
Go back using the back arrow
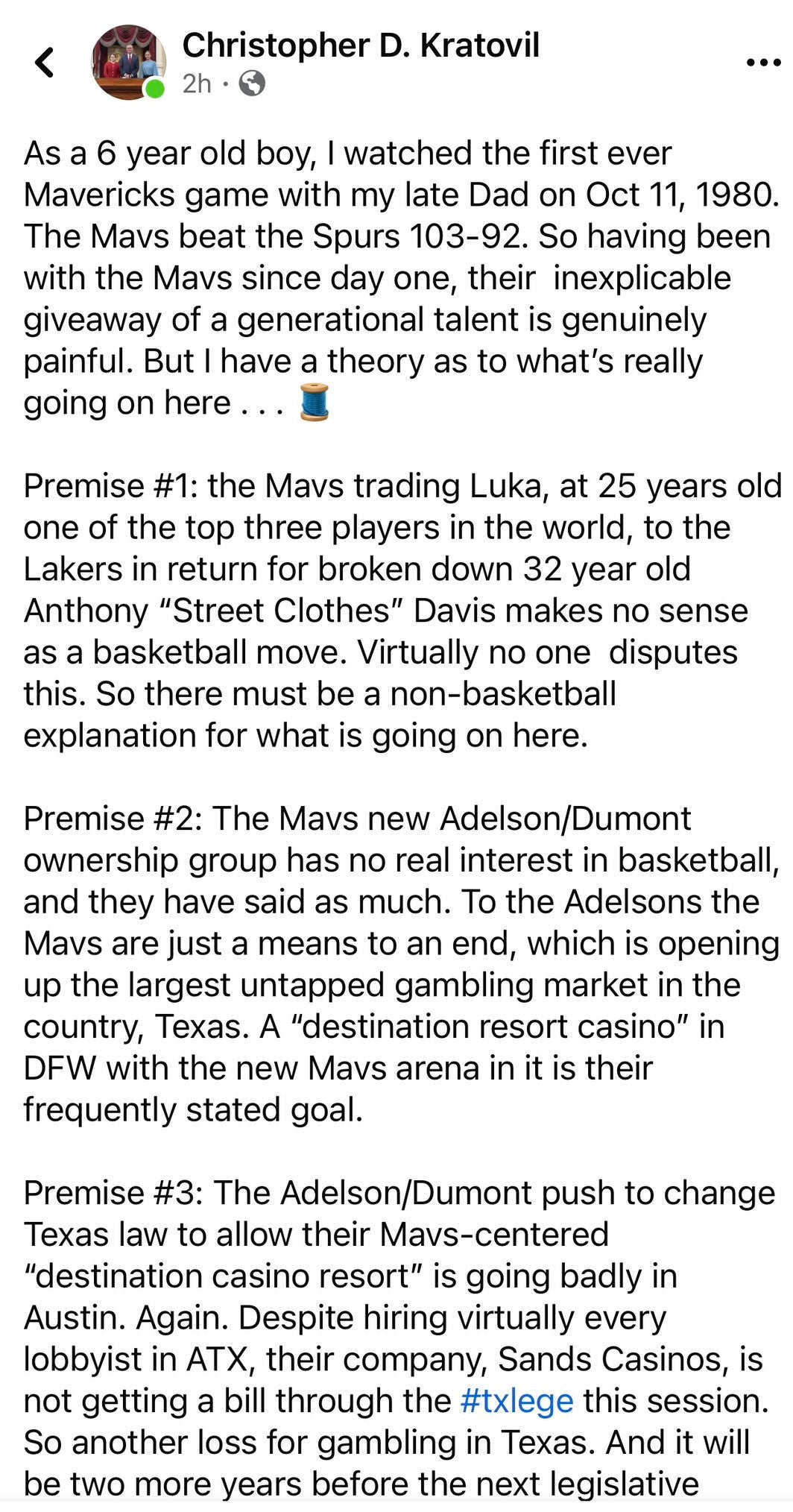click(45, 63)
